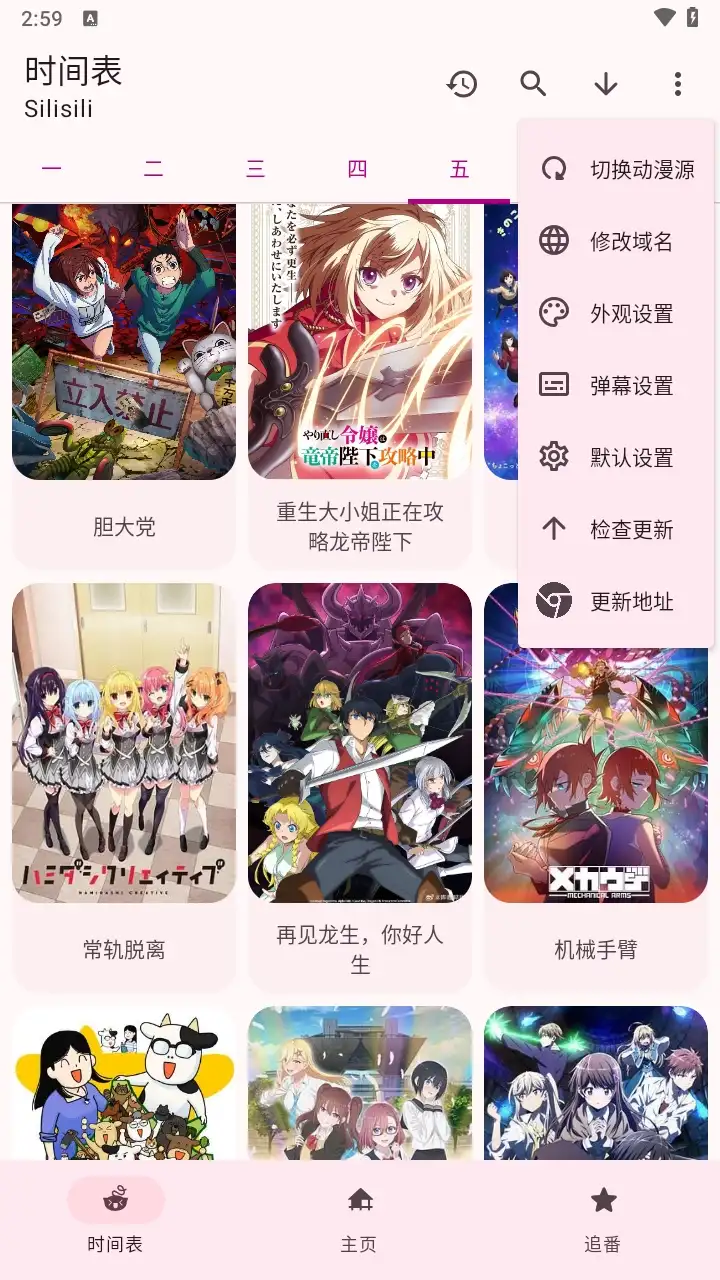
Task: Select 切换动漫源 from the menu
Action: coord(616,170)
